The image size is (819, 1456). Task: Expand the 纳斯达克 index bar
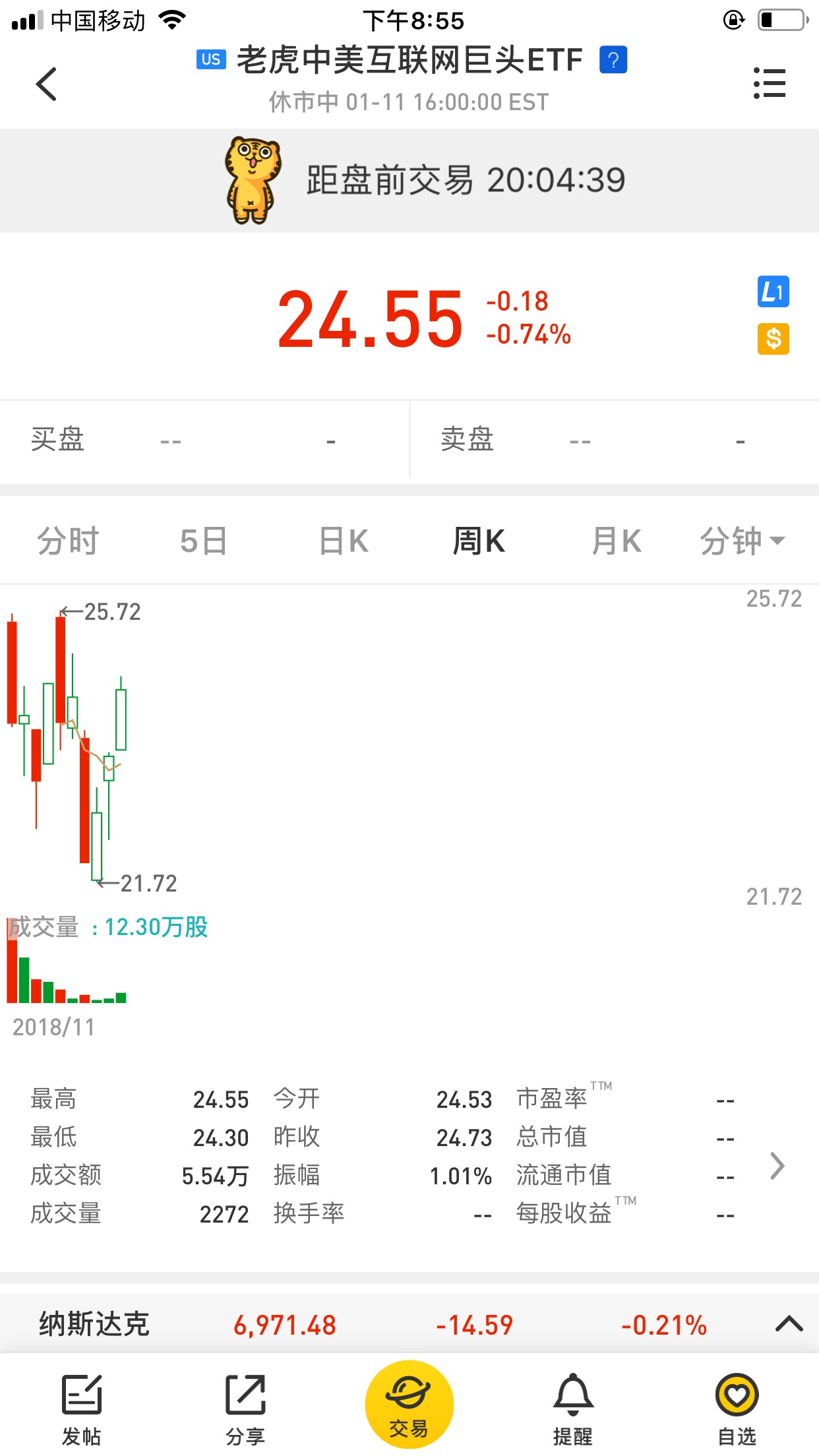click(x=789, y=1323)
